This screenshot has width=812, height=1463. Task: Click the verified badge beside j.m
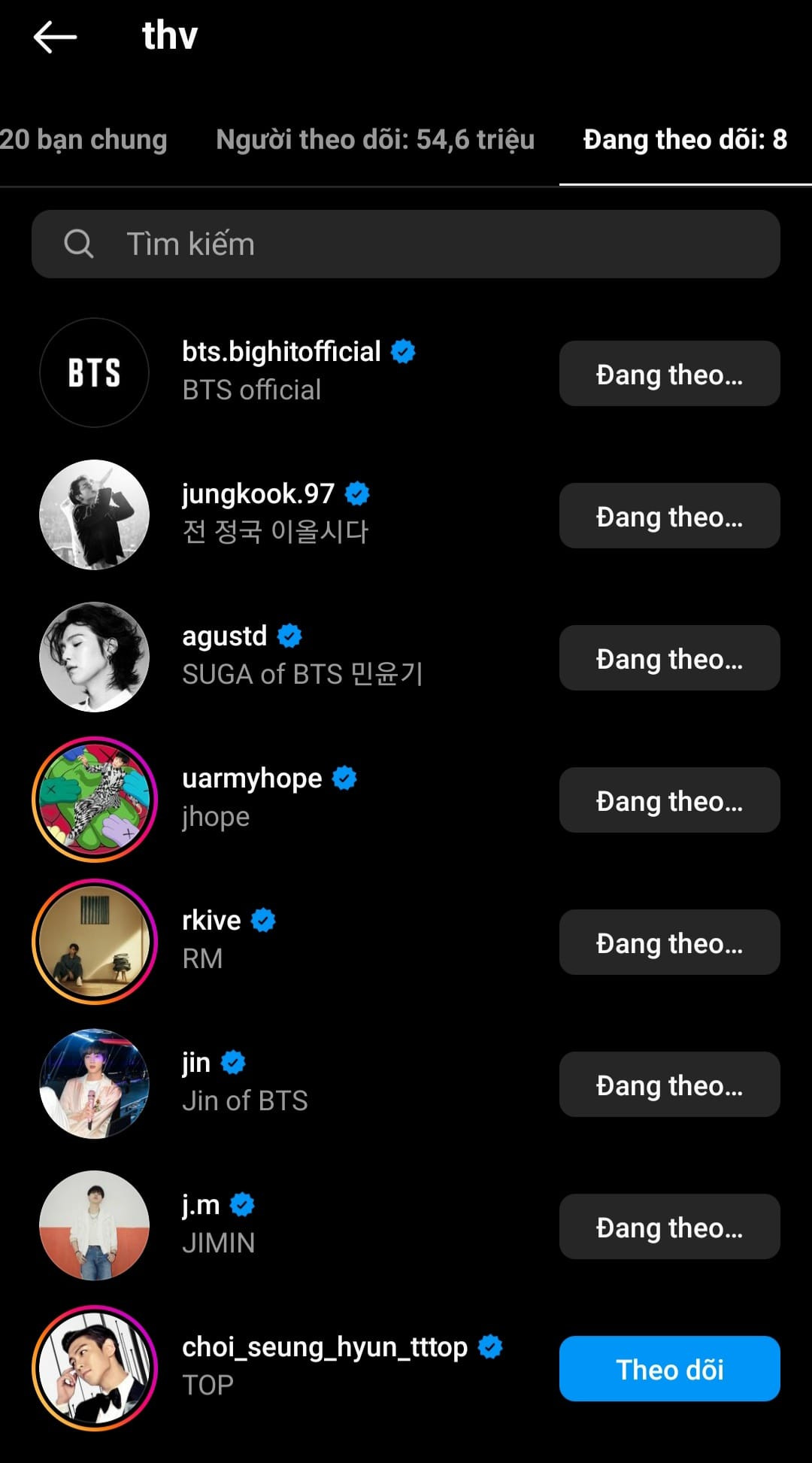(x=242, y=1203)
